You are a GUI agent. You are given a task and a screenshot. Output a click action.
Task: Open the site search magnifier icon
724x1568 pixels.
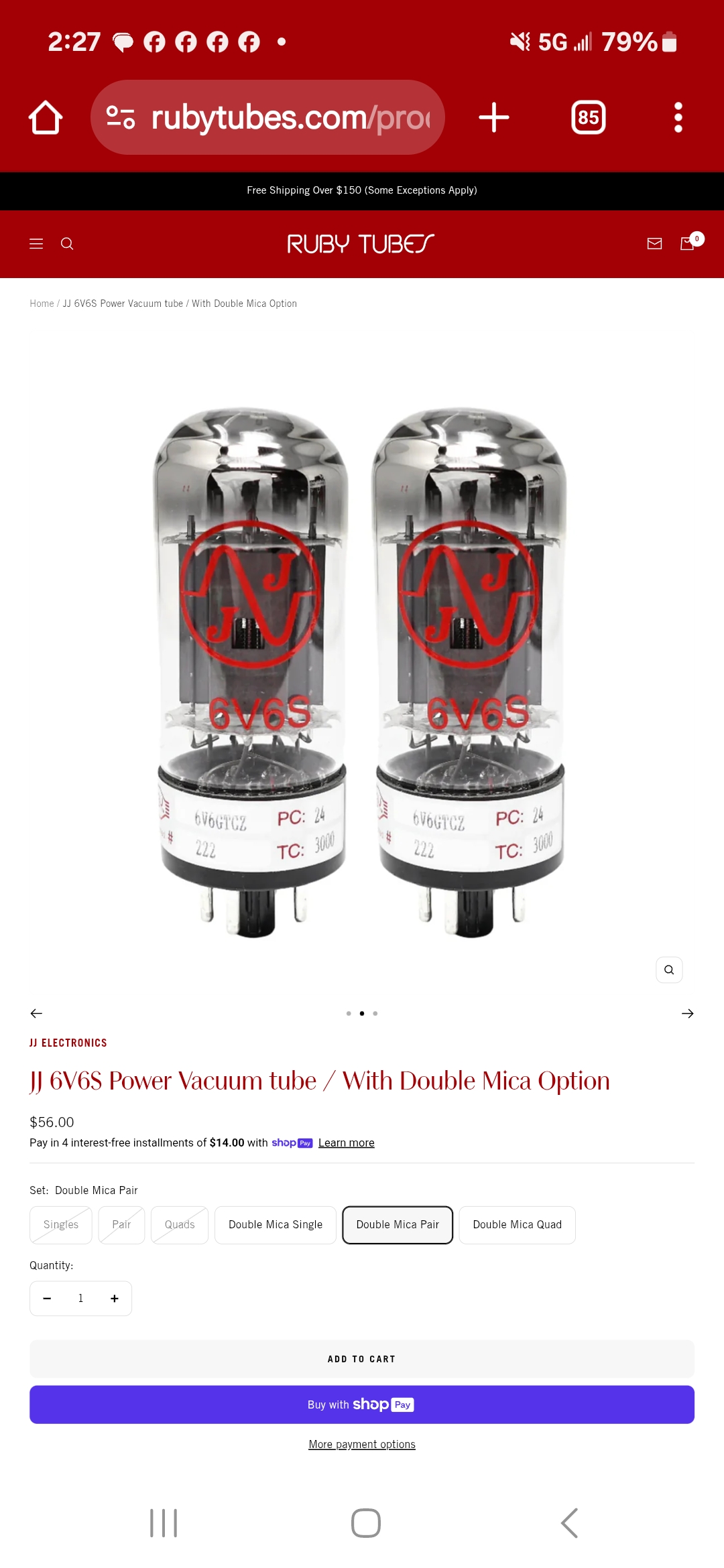pyautogui.click(x=67, y=244)
